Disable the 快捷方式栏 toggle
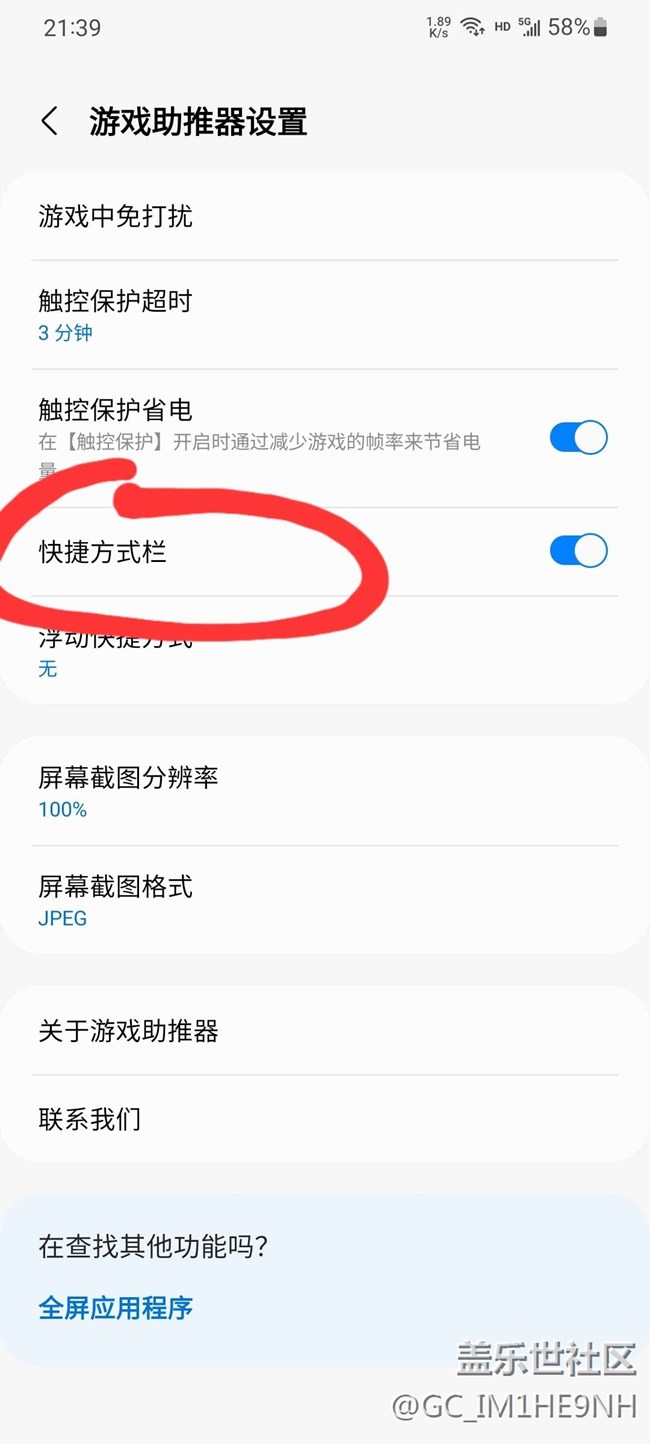 coord(578,551)
